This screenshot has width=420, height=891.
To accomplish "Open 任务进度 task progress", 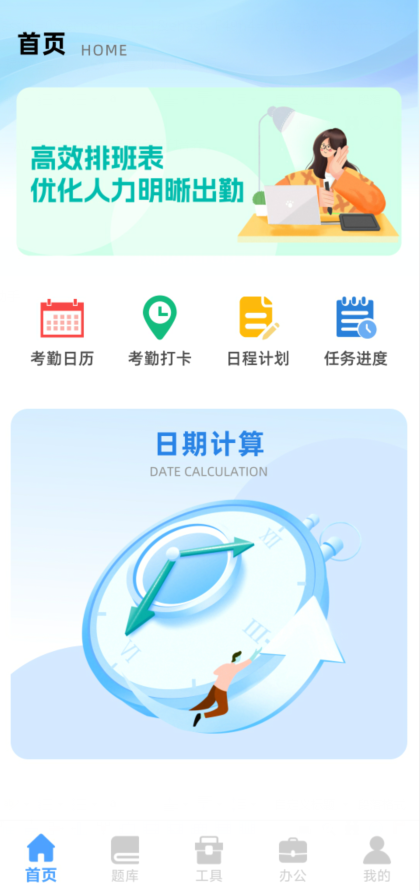I will 356,332.
